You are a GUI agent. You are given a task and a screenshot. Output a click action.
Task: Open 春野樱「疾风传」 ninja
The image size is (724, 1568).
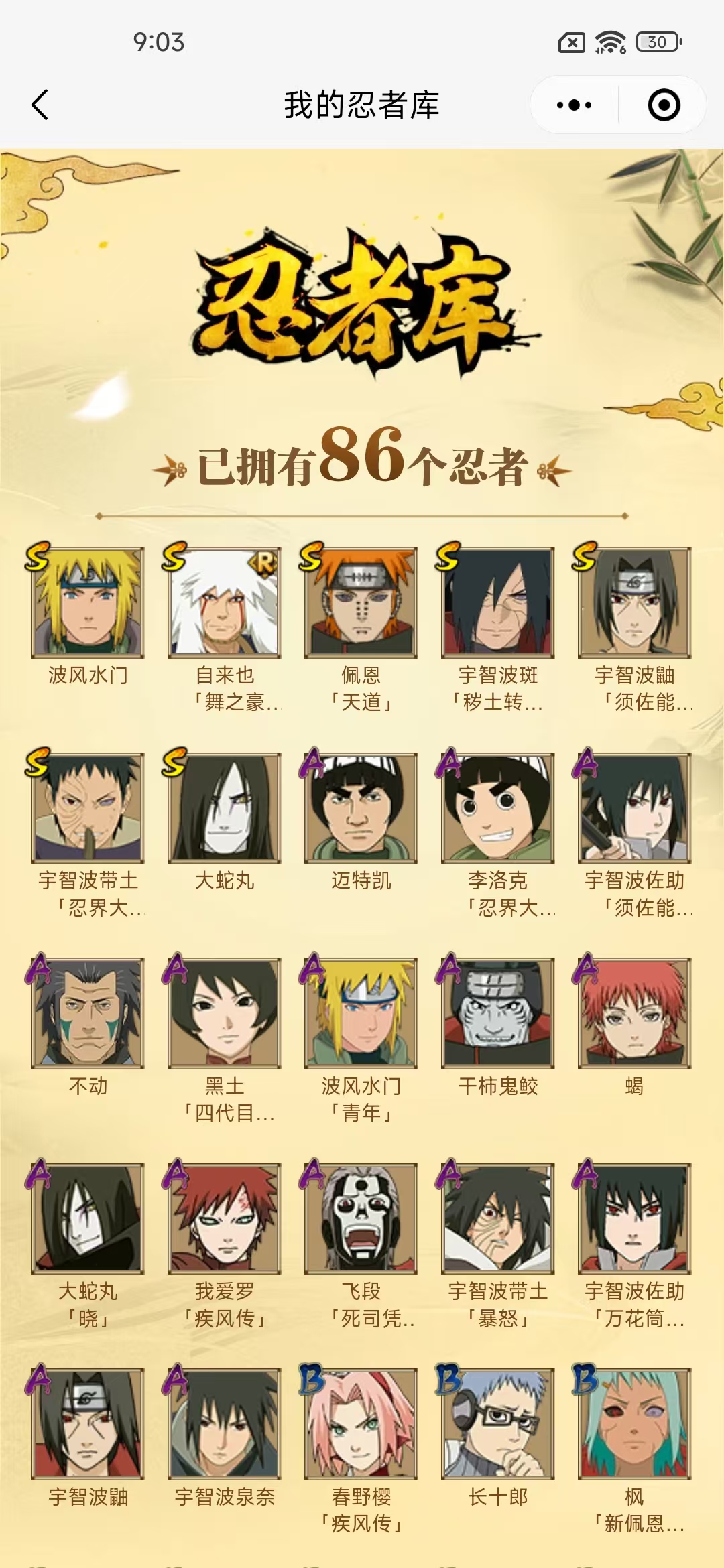(361, 1425)
